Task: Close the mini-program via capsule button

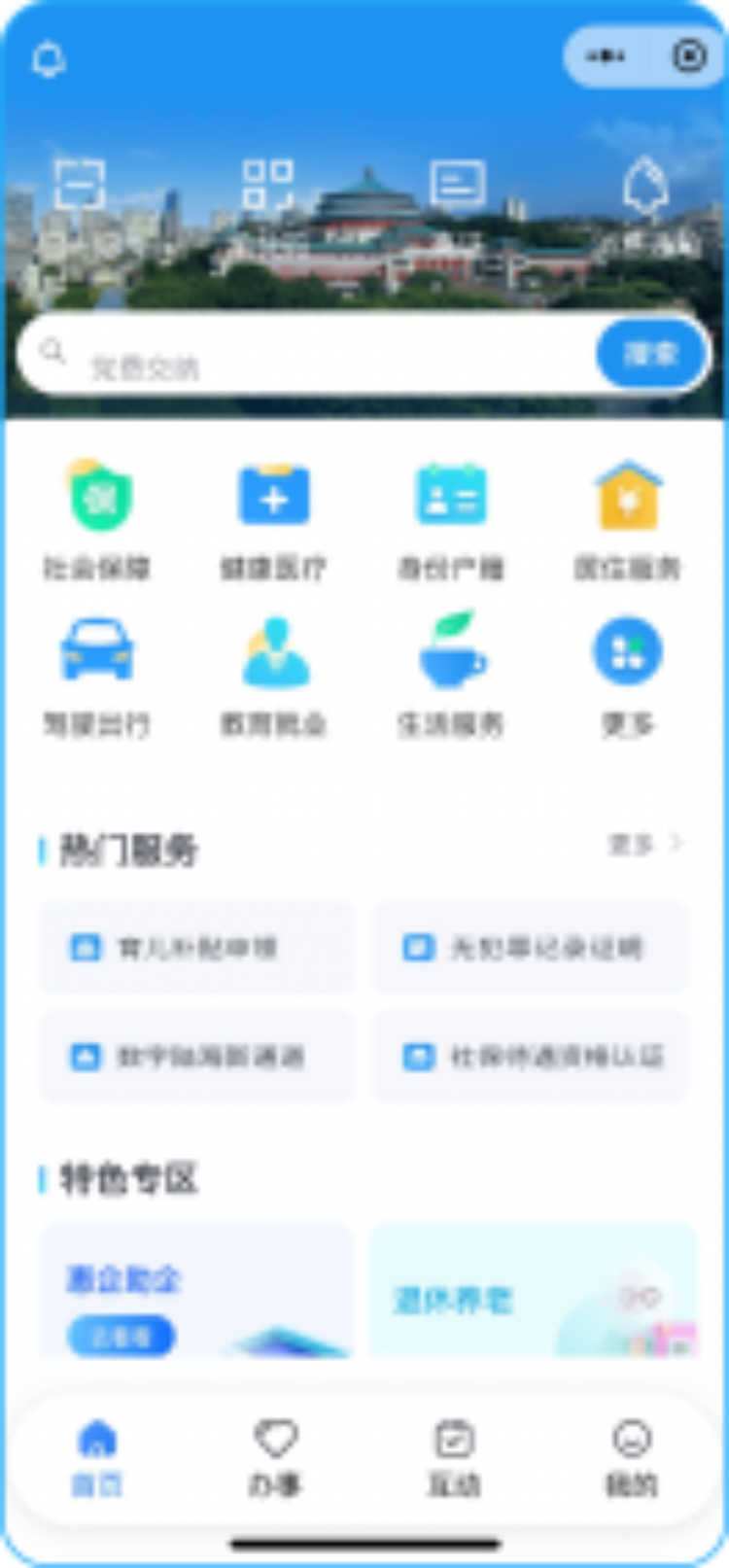Action: (688, 56)
